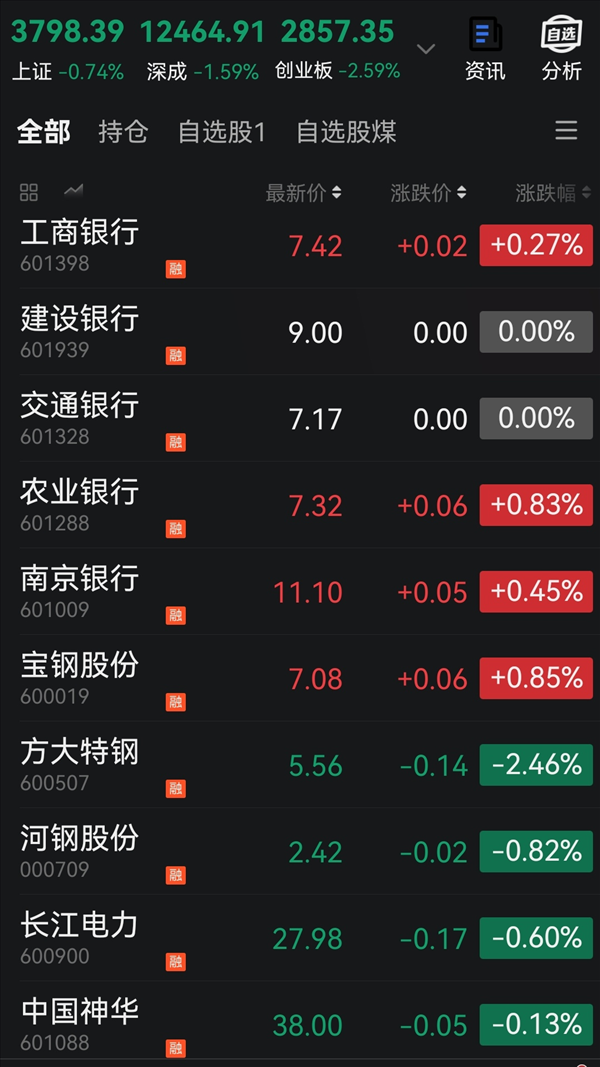This screenshot has width=600, height=1067.
Task: Open the 宝钢股份 stock row
Action: pyautogui.click(x=300, y=678)
